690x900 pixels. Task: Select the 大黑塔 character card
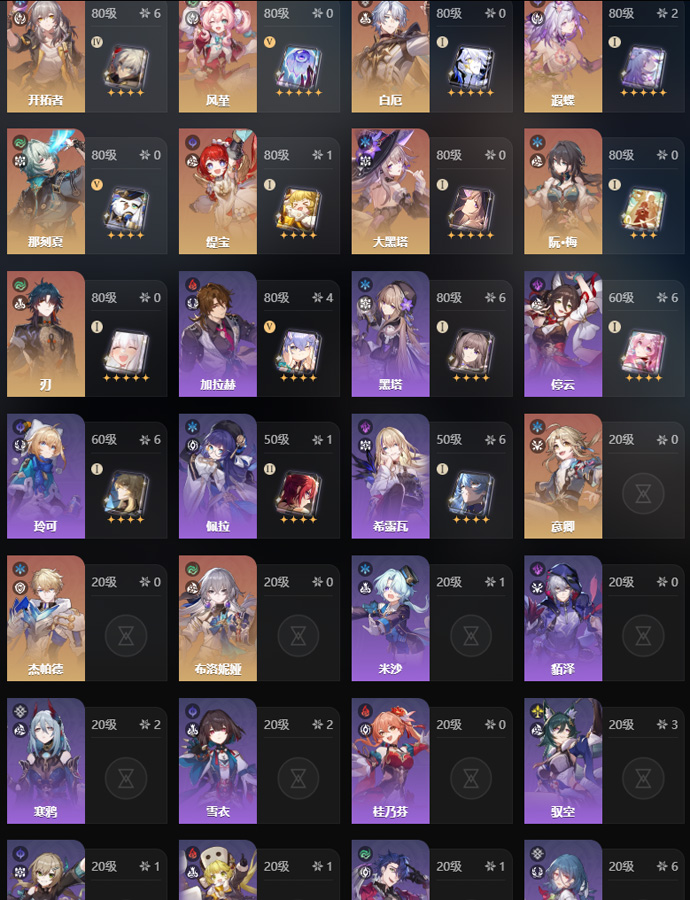click(390, 190)
